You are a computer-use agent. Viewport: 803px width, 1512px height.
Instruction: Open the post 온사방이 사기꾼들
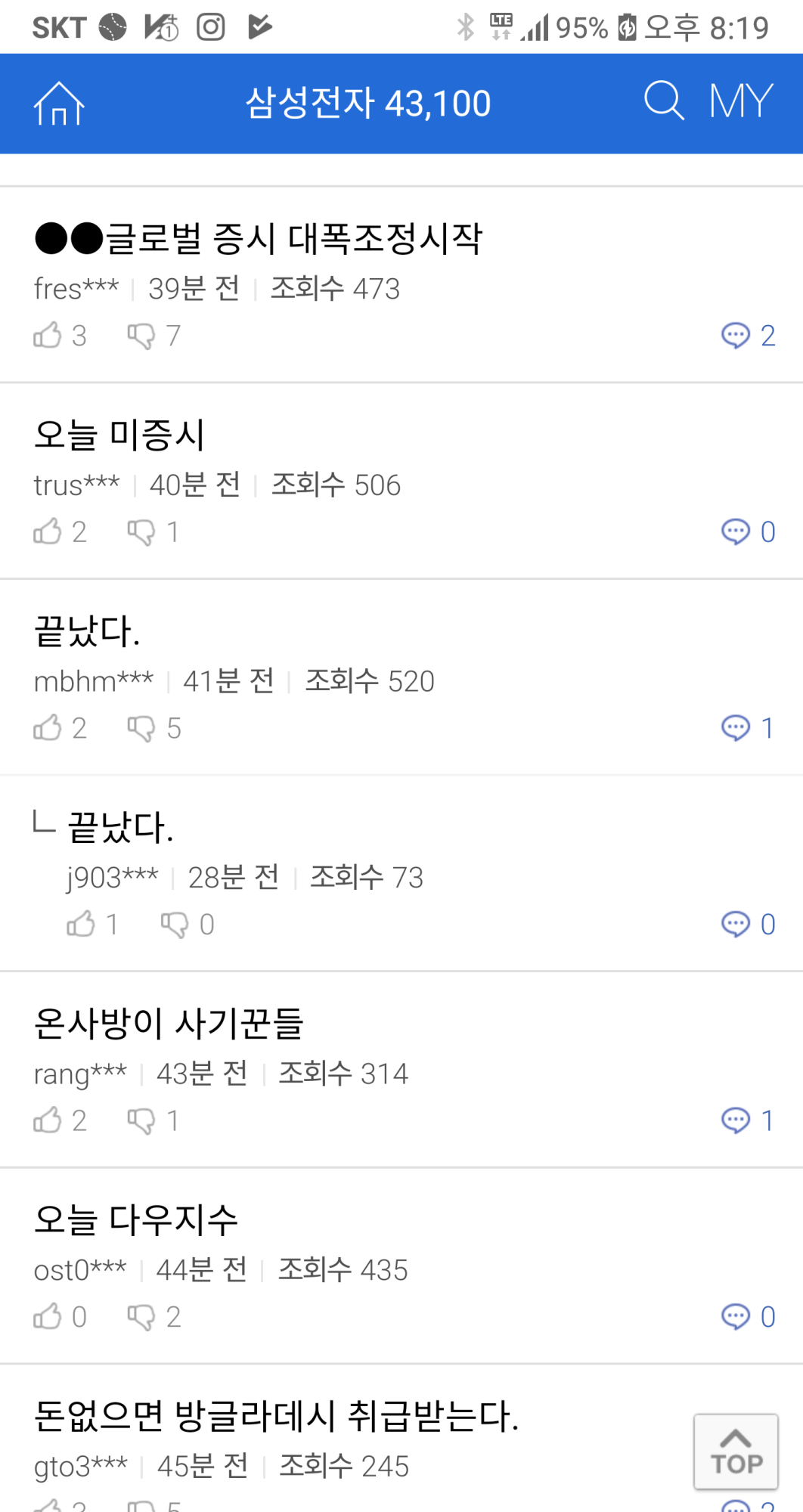tap(169, 1024)
